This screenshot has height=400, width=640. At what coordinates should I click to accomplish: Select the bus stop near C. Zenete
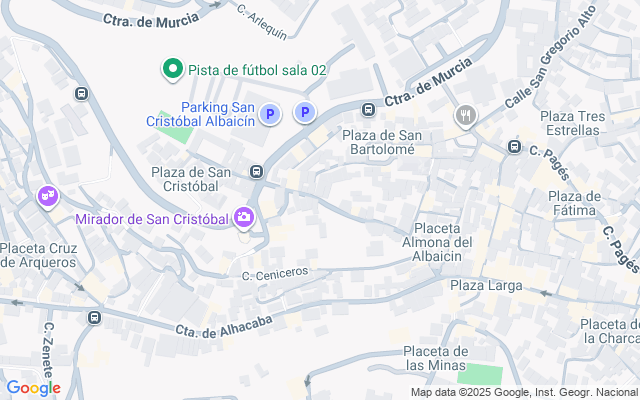94,317
